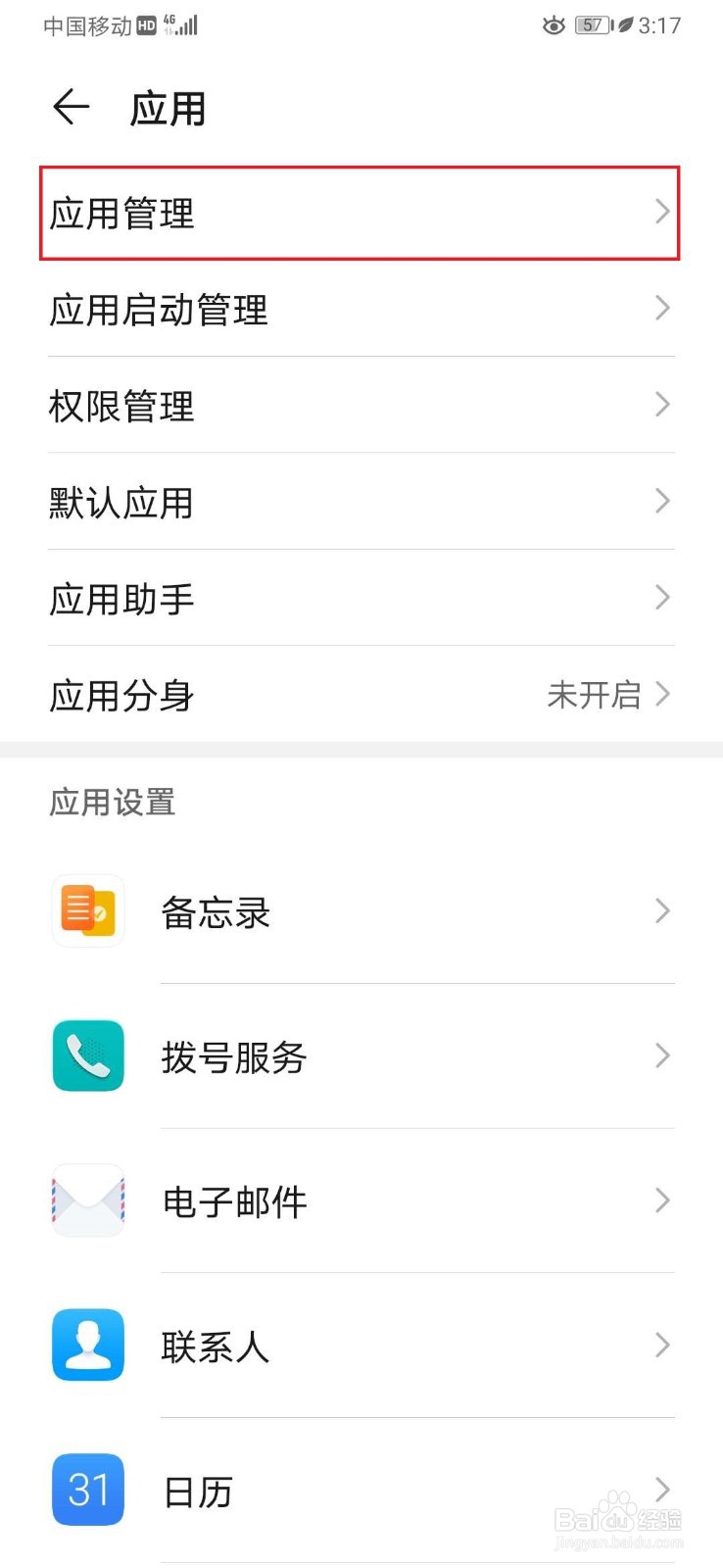Expand the 默认应用 row arrow

pyautogui.click(x=662, y=502)
